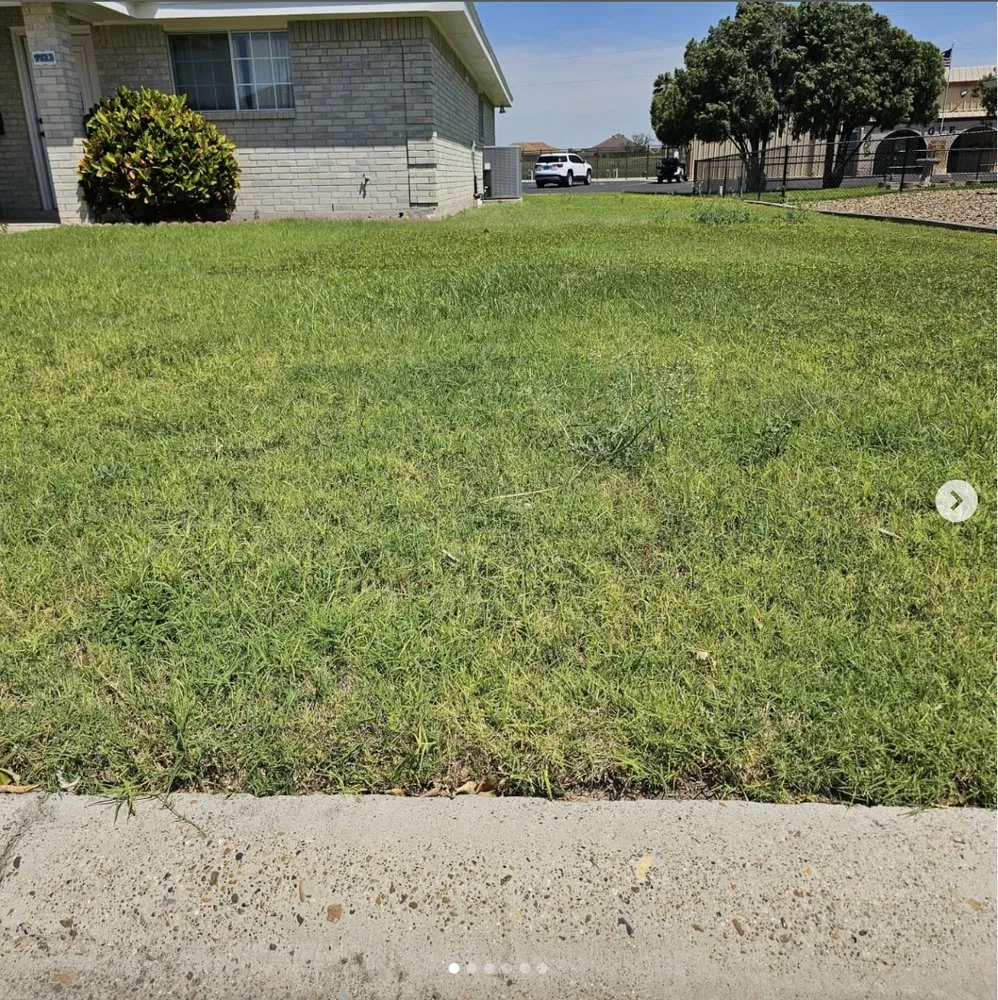This screenshot has height=1000, width=998.
Task: Click the air conditioning unit
Action: click(502, 173)
